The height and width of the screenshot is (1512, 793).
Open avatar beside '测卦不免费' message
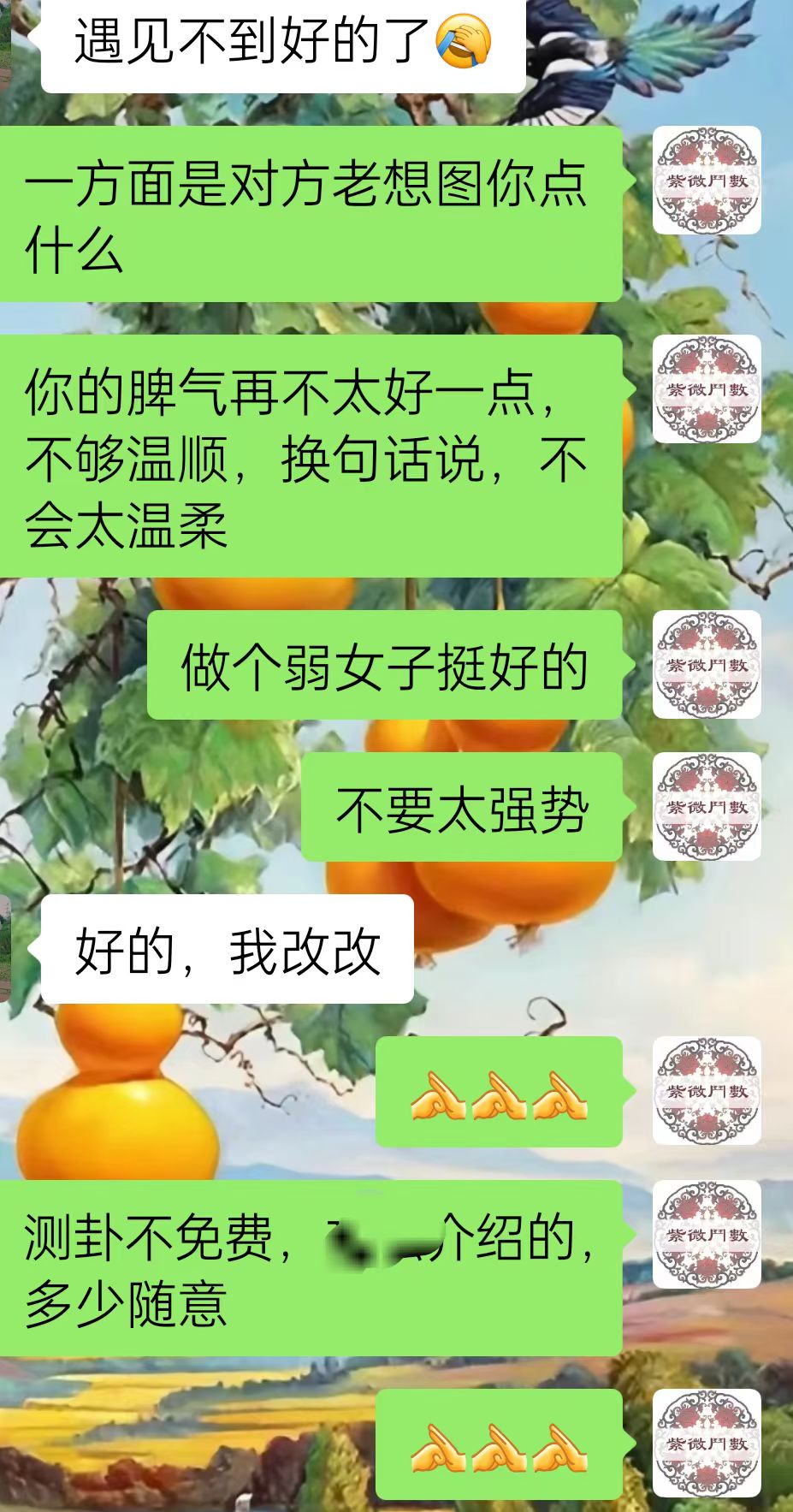coord(707,1234)
